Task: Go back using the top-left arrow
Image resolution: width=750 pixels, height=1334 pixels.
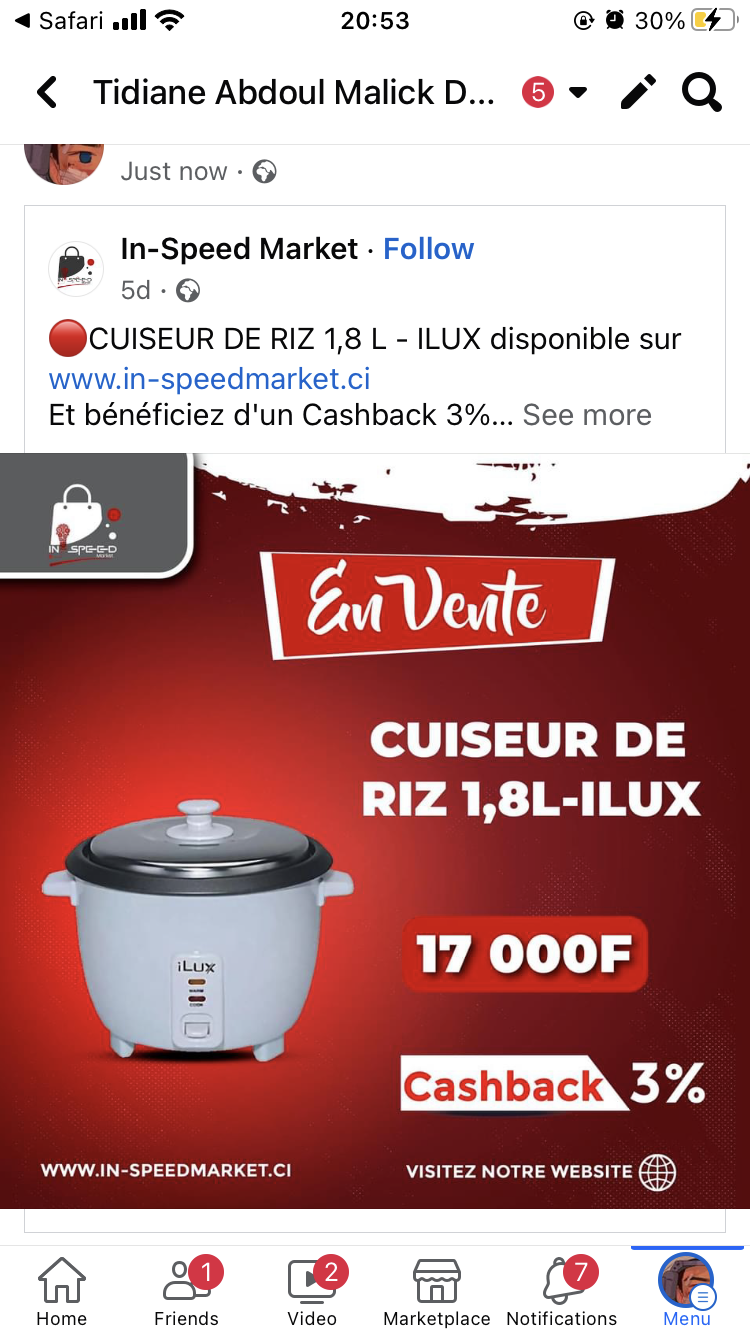Action: click(x=47, y=93)
